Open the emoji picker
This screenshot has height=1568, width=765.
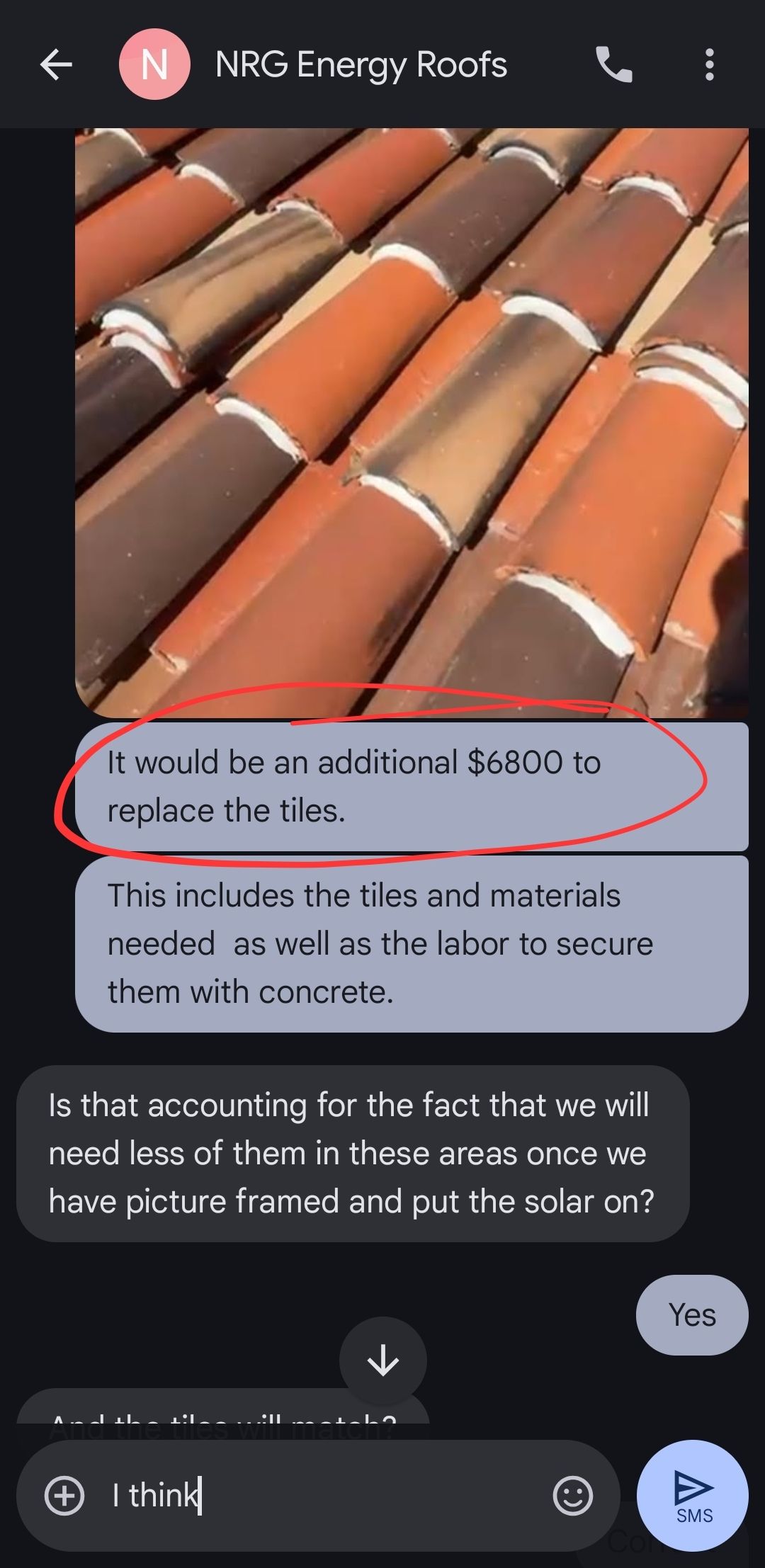[x=572, y=1496]
